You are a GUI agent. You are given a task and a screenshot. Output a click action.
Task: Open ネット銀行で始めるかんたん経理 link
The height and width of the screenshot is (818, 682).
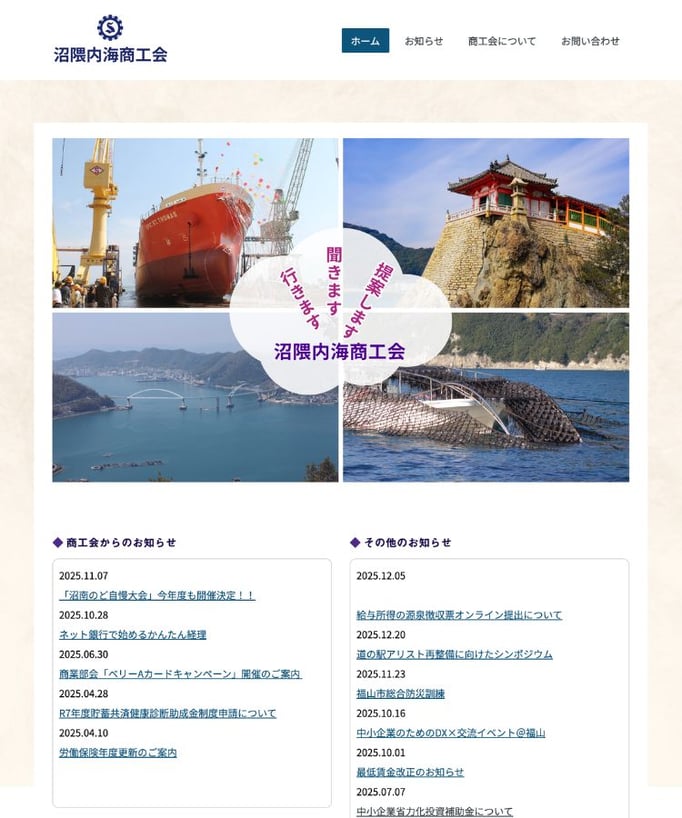pos(132,634)
